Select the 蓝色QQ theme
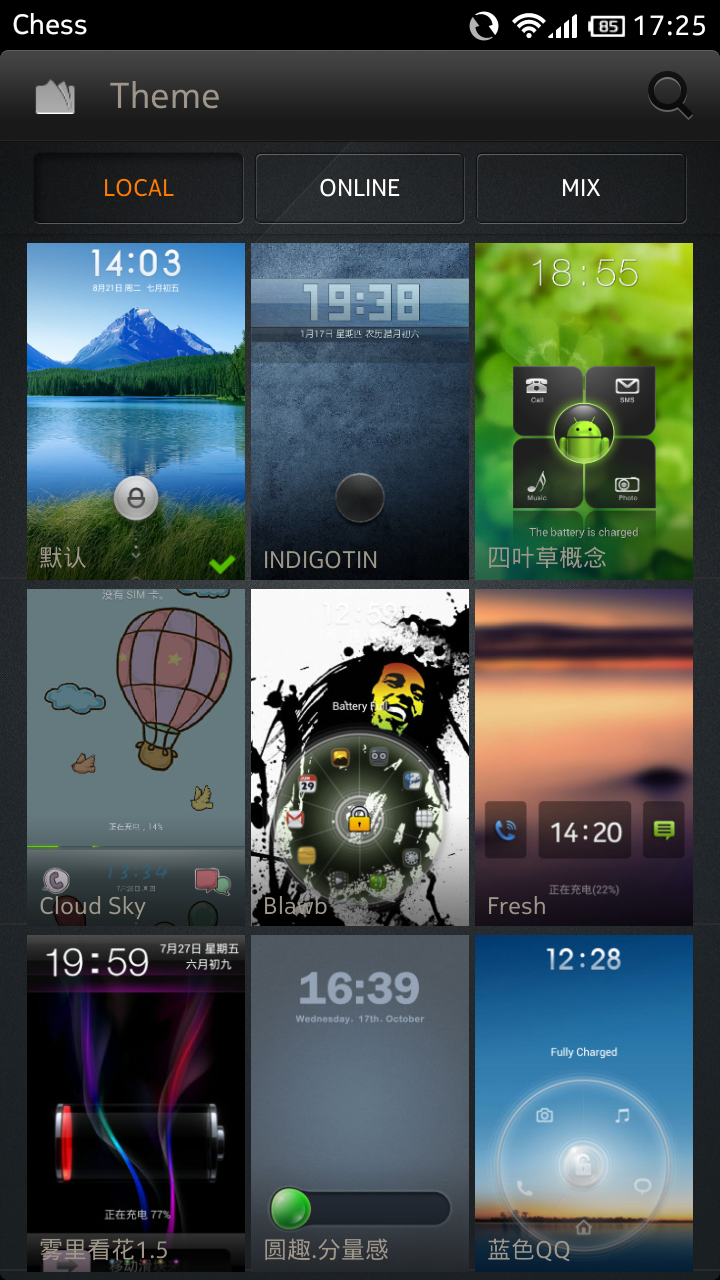This screenshot has width=720, height=1280. [x=584, y=1103]
